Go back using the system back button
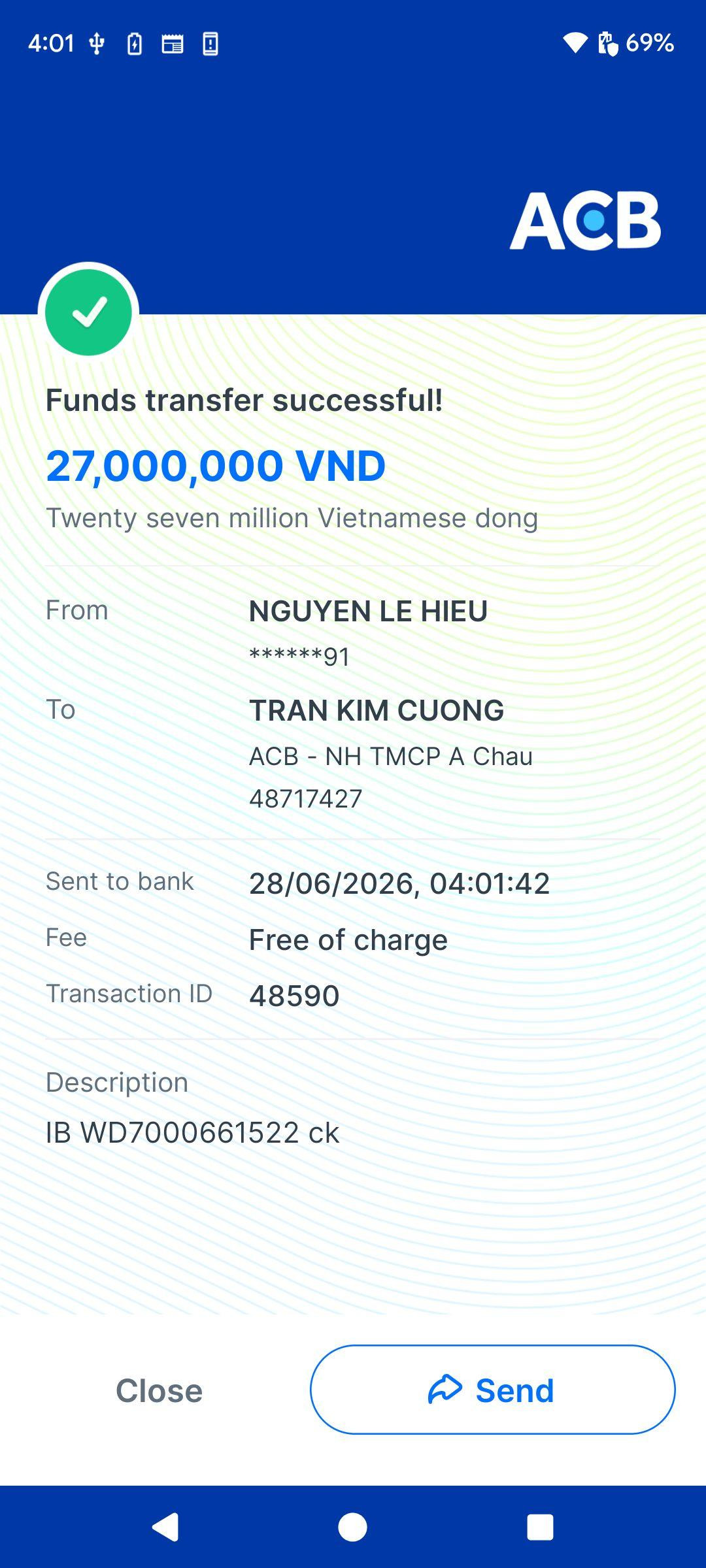The height and width of the screenshot is (1568, 706). click(x=165, y=1527)
